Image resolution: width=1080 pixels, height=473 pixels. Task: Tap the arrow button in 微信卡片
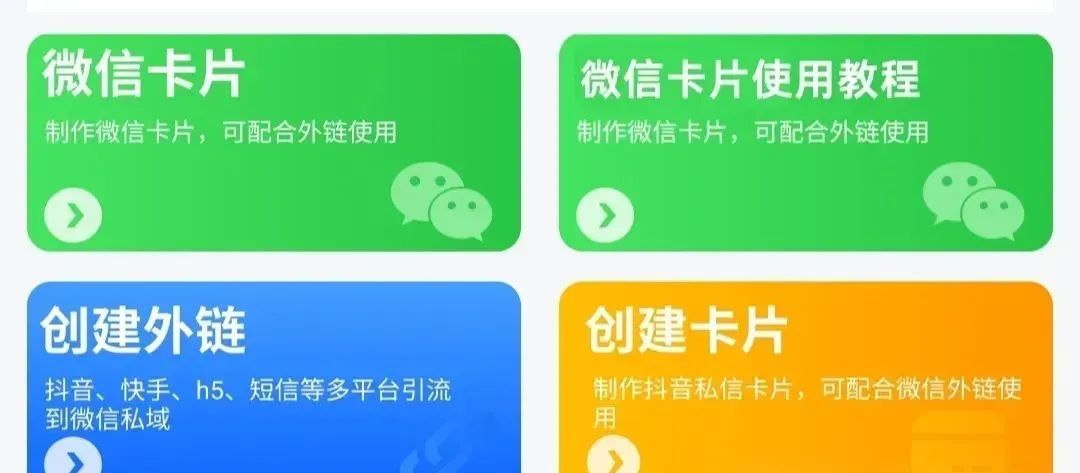coord(74,214)
